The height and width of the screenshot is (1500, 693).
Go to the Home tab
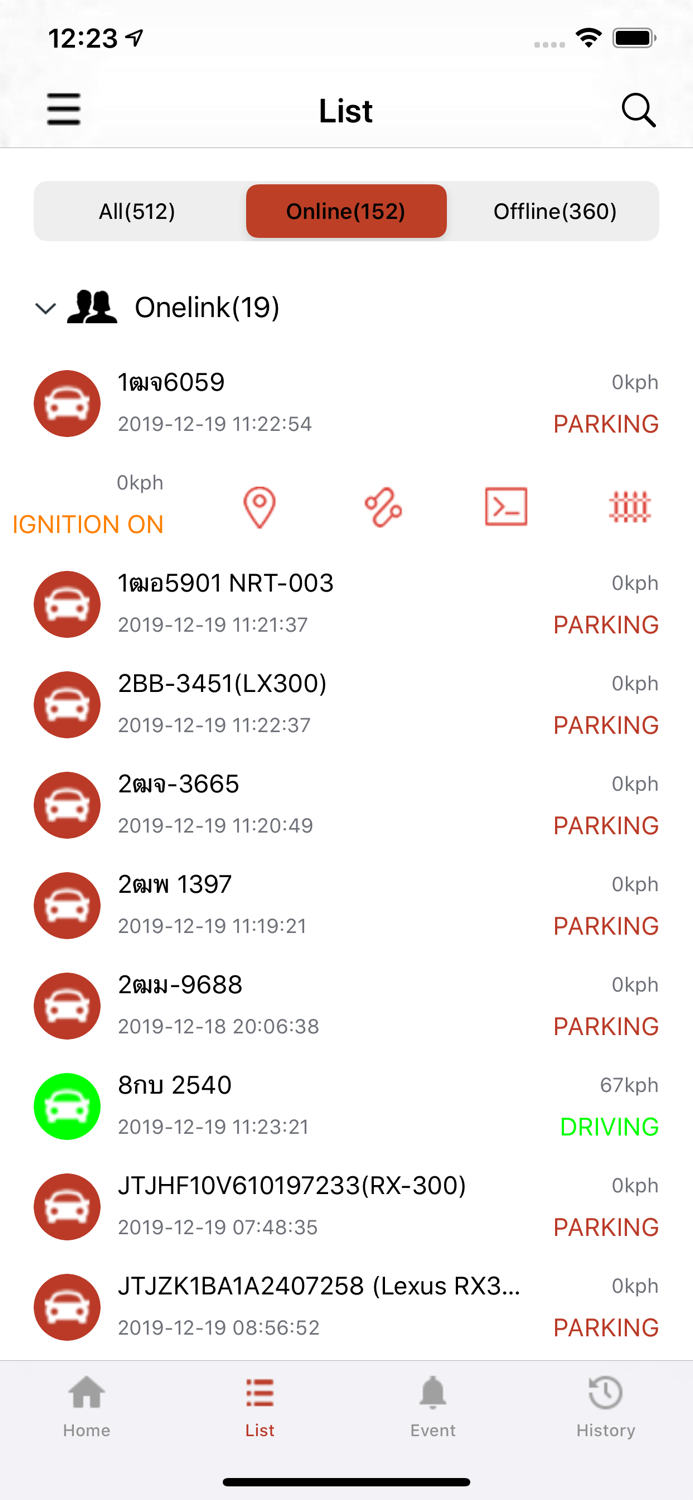(x=87, y=1406)
